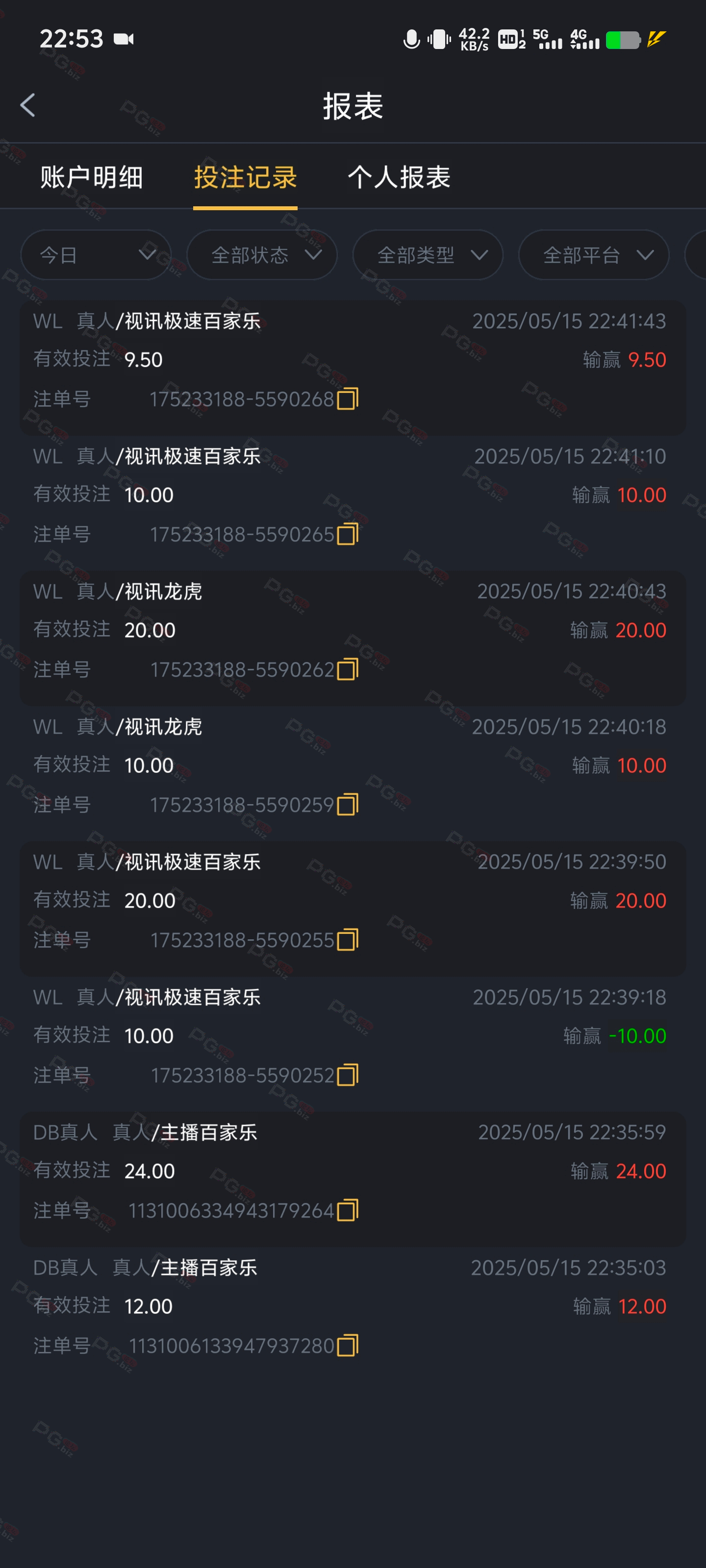Screen dimensions: 706x1568
Task: Open the 全部状态 filter dropdown
Action: click(262, 254)
